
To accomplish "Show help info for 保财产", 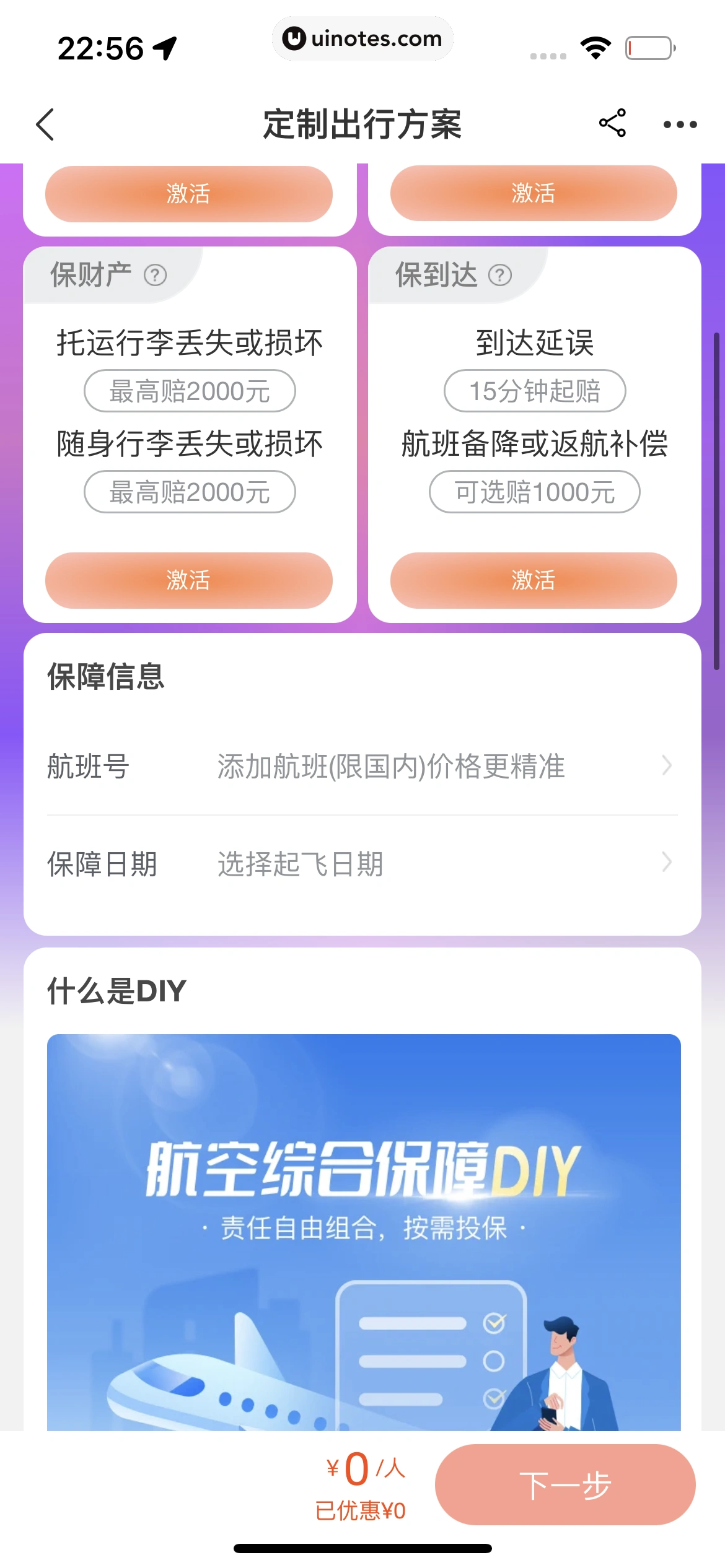I will pos(156,275).
